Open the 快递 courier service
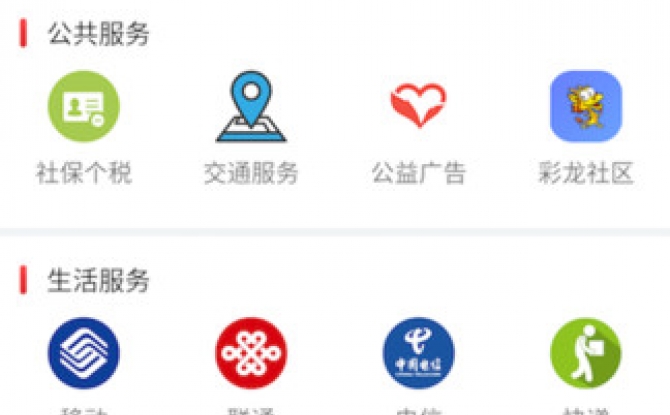Screen dimensions: 670x415 585,354
